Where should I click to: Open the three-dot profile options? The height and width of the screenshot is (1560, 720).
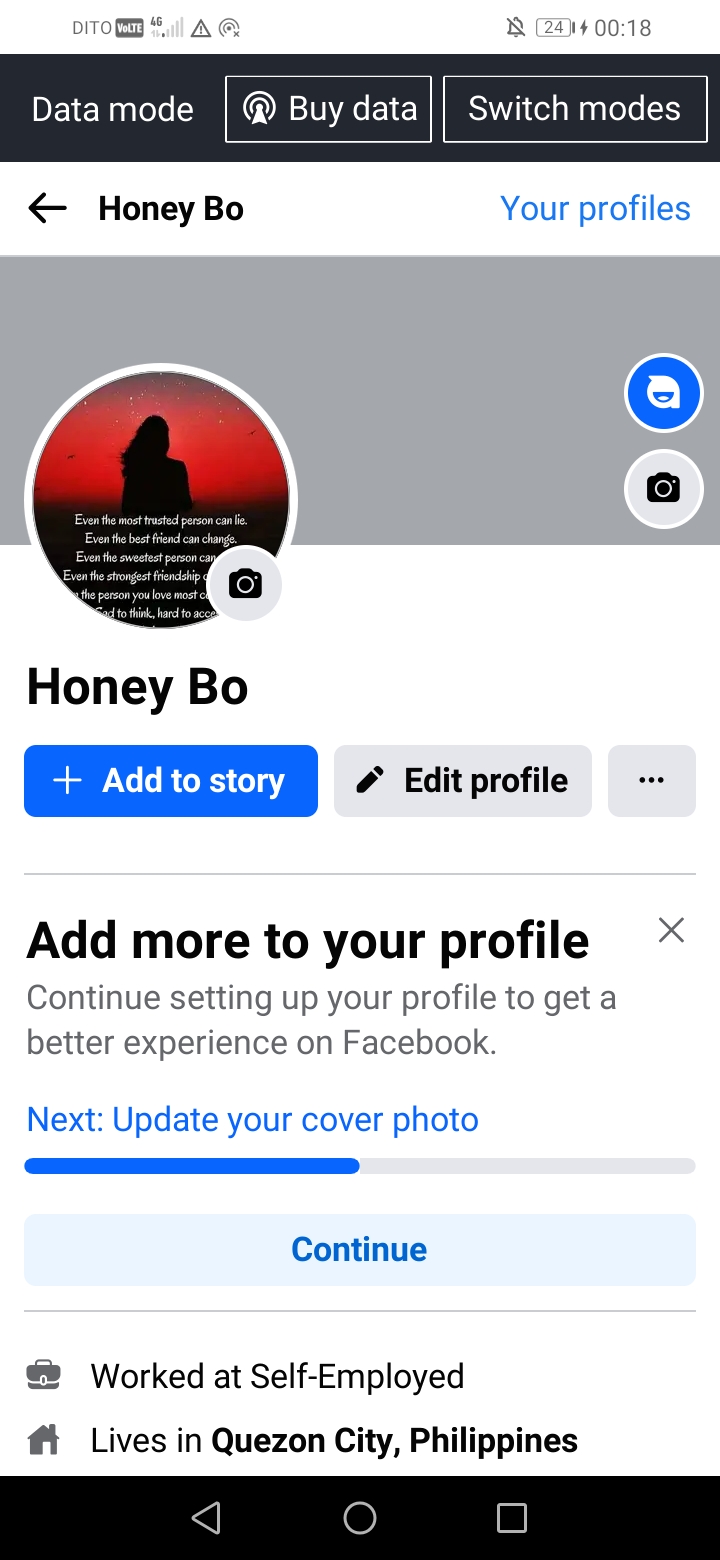click(x=652, y=781)
